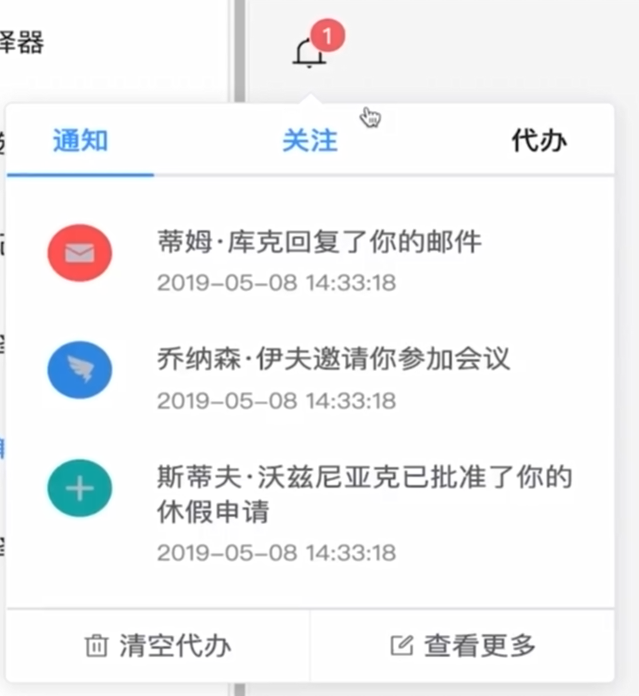The height and width of the screenshot is (696, 639).
Task: Open 蒂姆·库克回复了你的邮件 notification
Action: click(319, 242)
